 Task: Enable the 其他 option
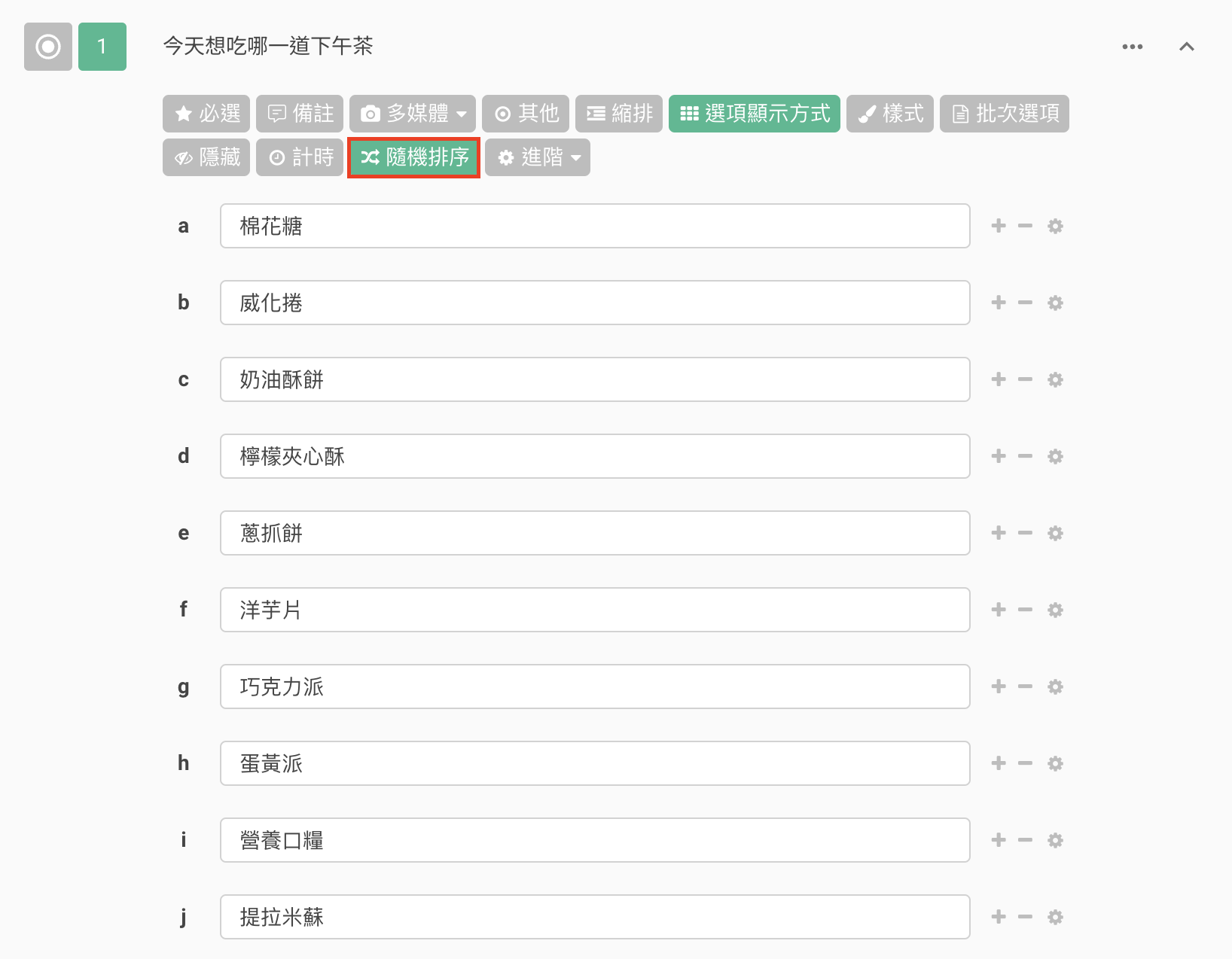[526, 114]
